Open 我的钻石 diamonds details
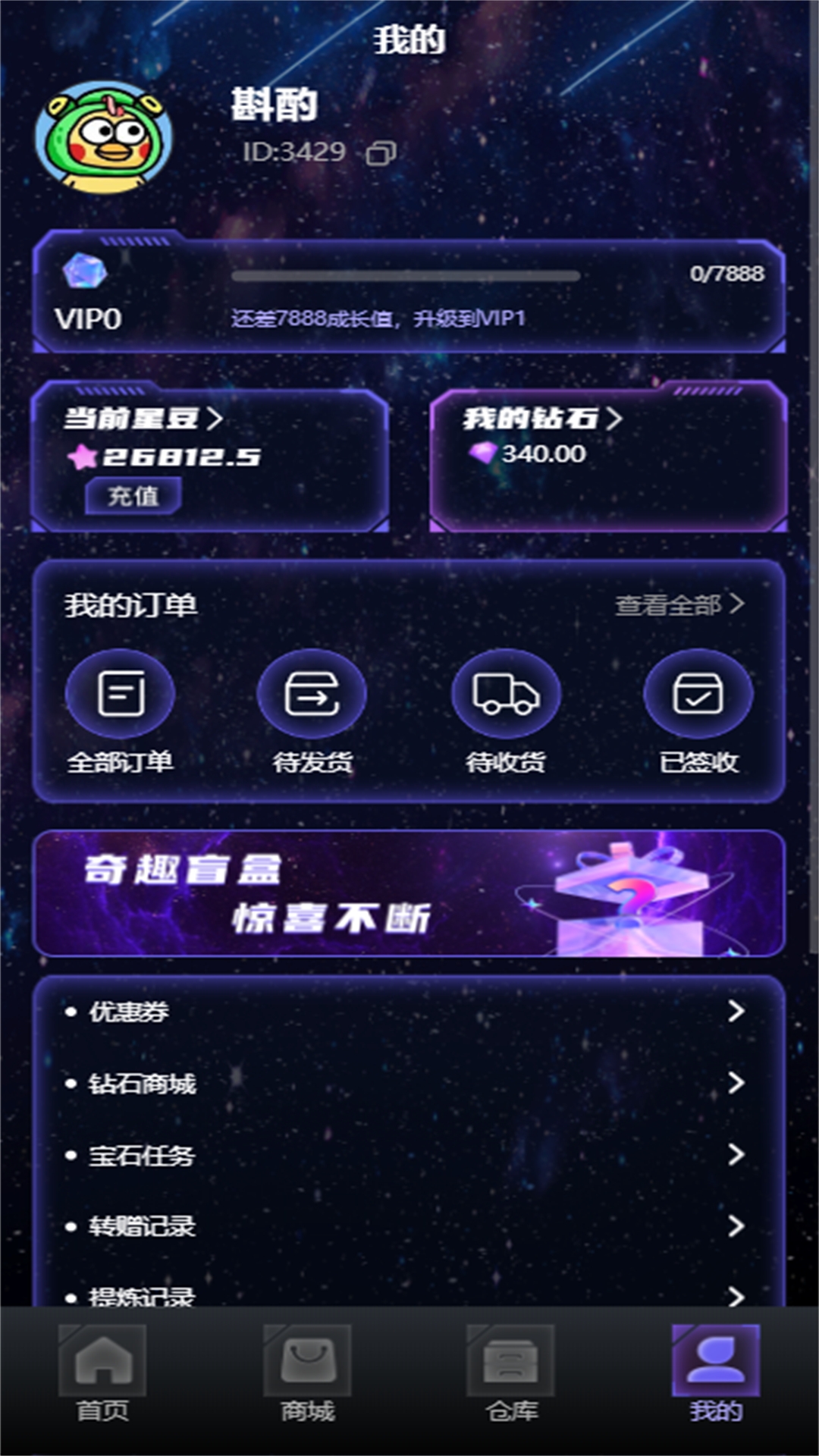 point(543,418)
